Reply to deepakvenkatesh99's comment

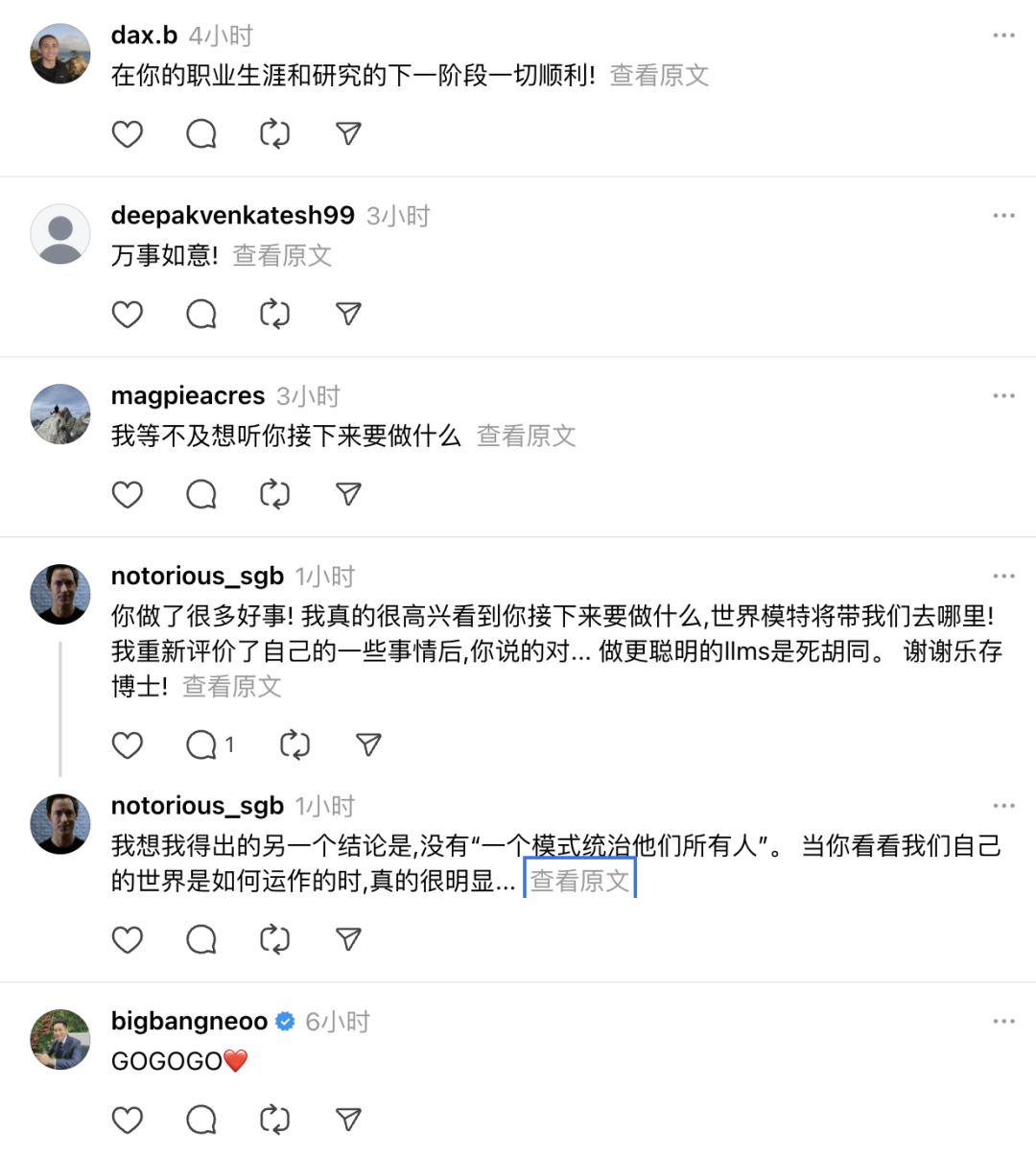[201, 314]
